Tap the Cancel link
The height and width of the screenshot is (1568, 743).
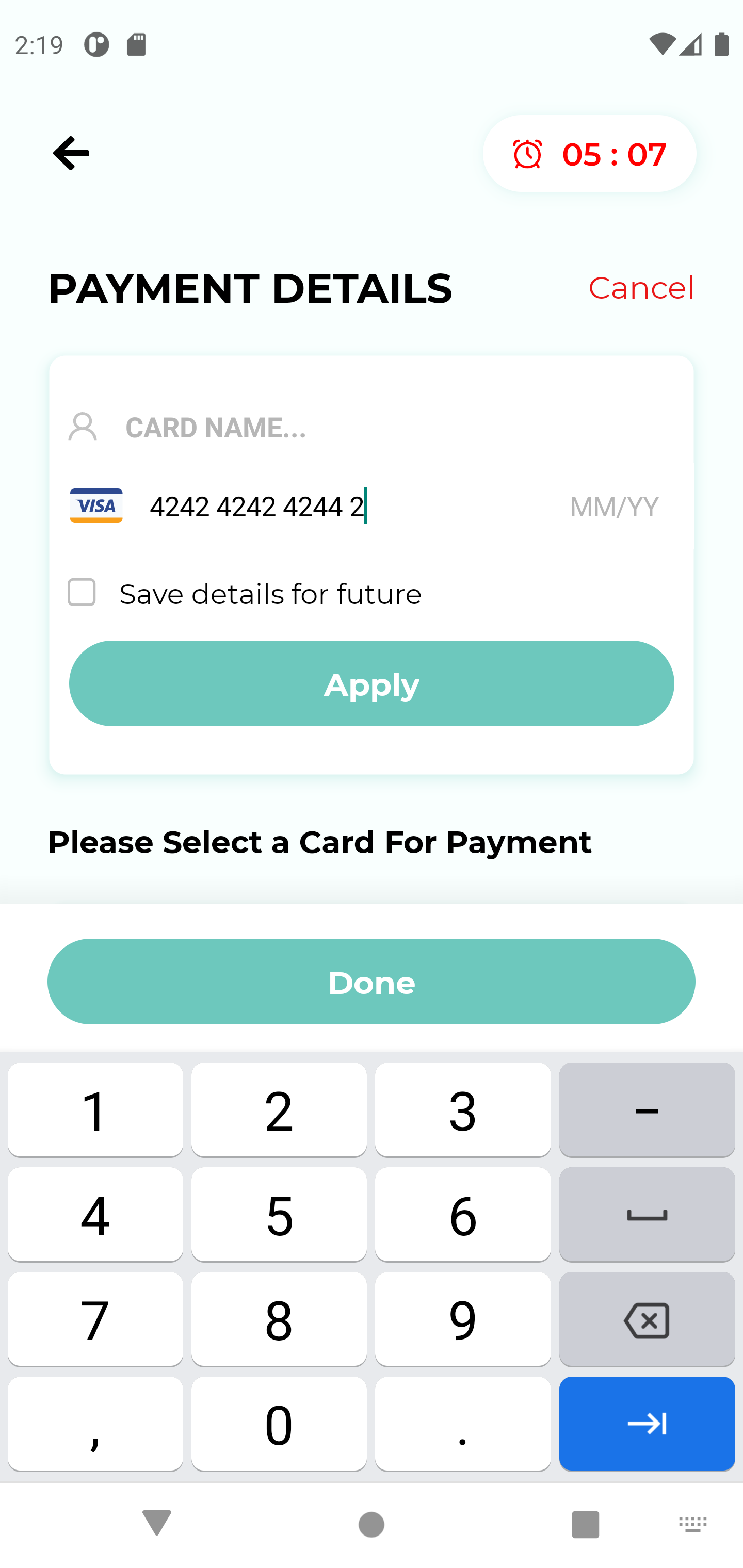click(641, 288)
